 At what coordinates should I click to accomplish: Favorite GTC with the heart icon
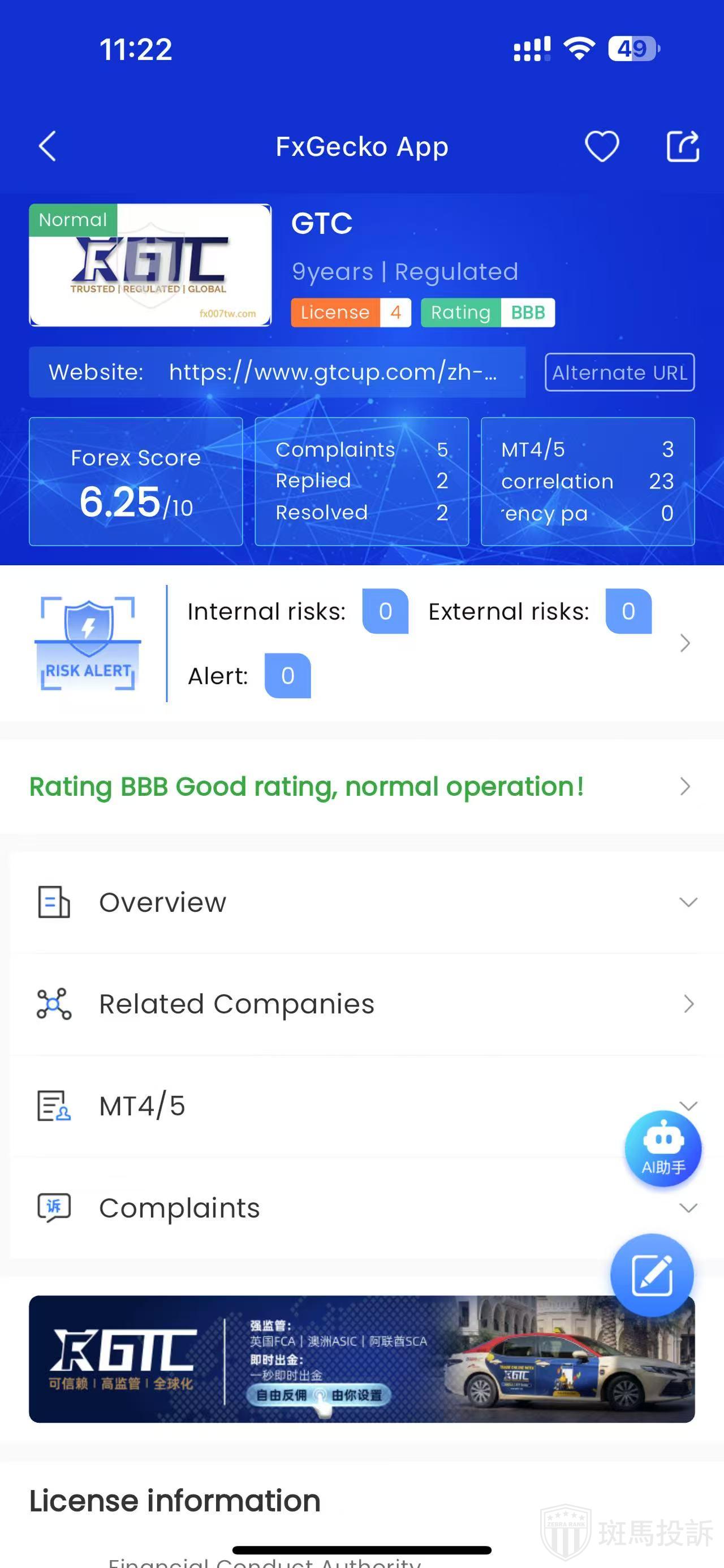pos(602,146)
